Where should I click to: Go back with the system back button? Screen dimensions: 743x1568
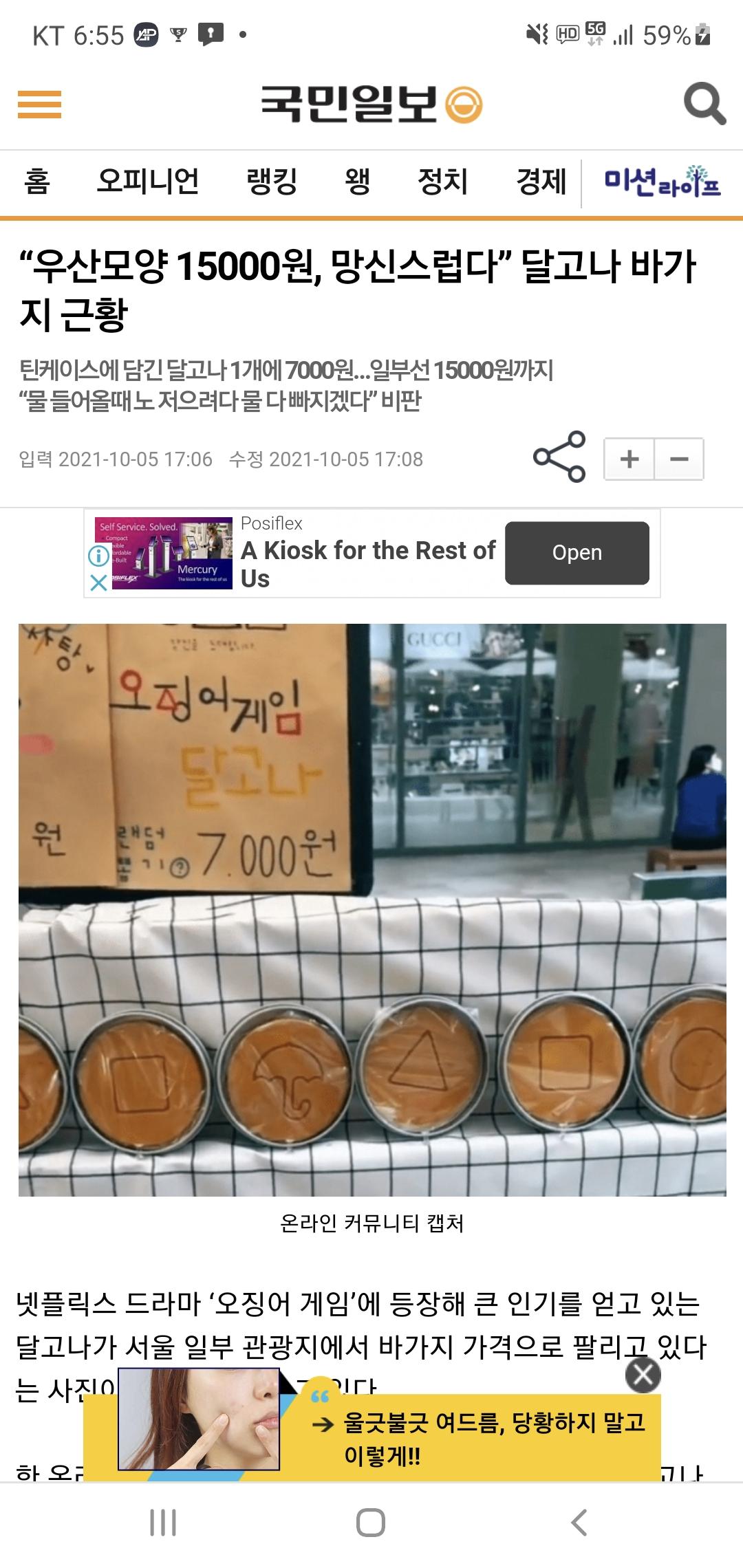(579, 1523)
